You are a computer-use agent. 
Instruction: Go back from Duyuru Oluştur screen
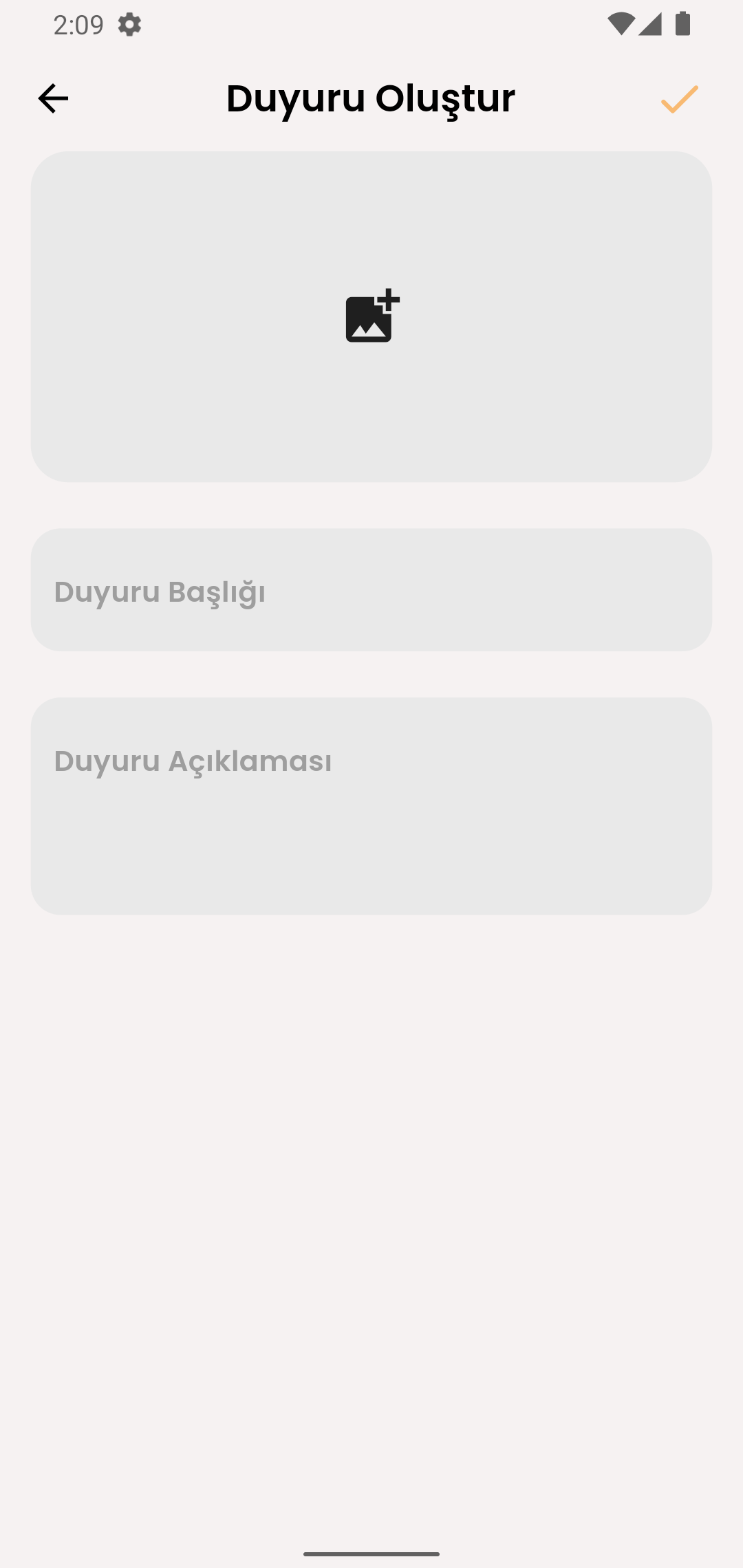coord(53,98)
